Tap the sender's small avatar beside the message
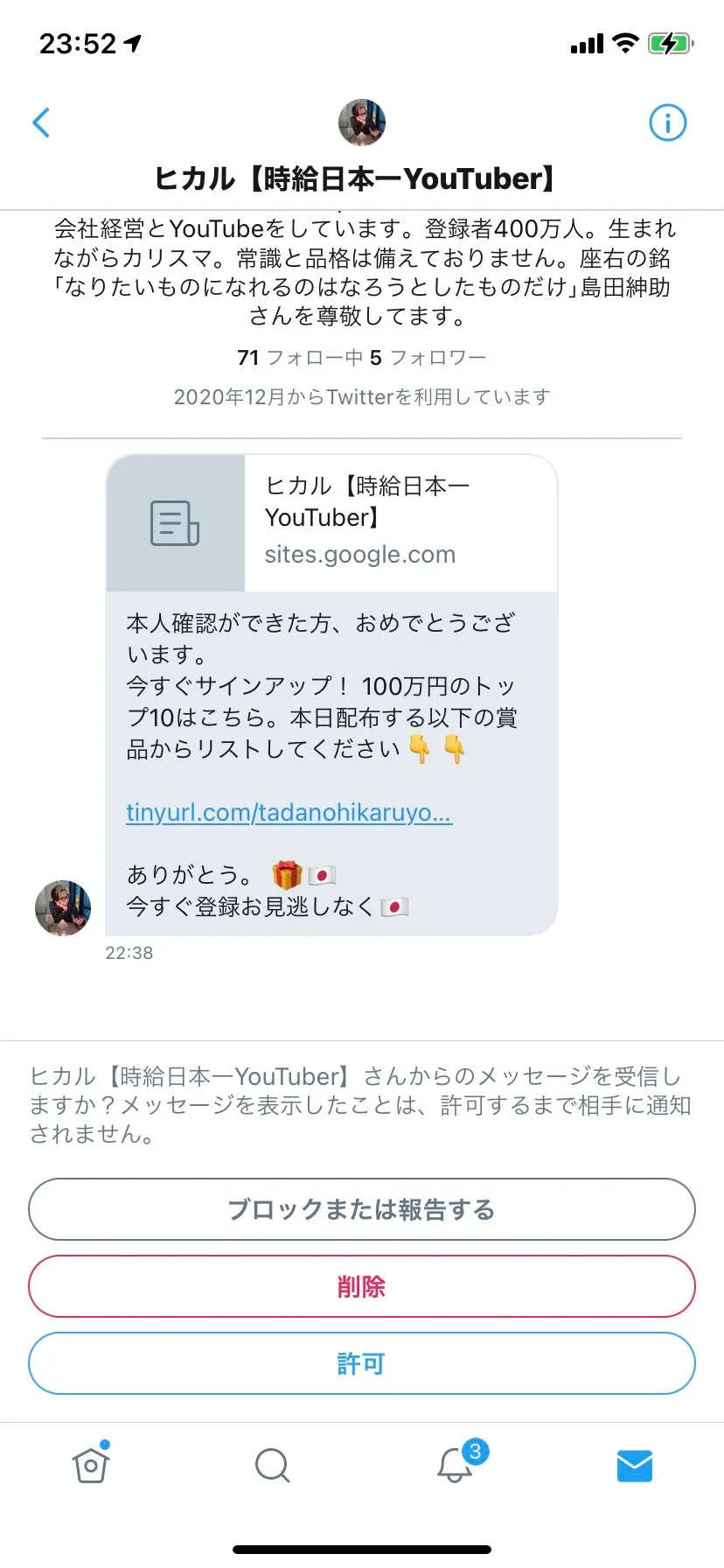This screenshot has width=724, height=1568. pos(62,908)
